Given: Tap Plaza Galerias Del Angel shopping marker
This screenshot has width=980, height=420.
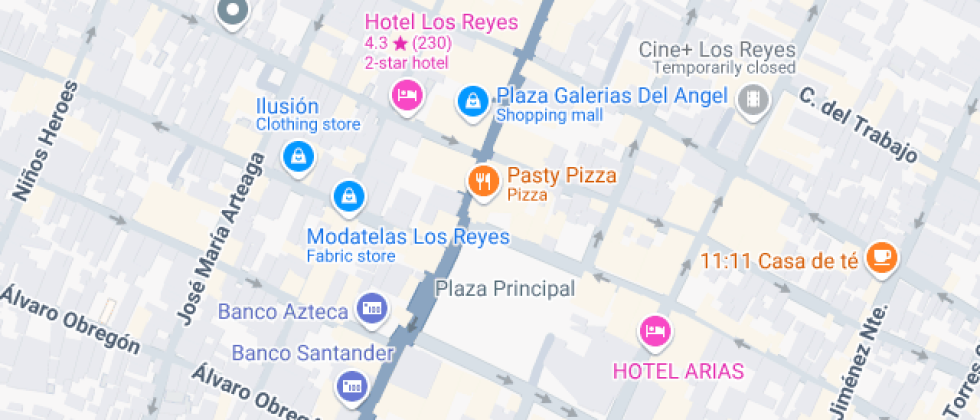Looking at the screenshot, I should (471, 100).
